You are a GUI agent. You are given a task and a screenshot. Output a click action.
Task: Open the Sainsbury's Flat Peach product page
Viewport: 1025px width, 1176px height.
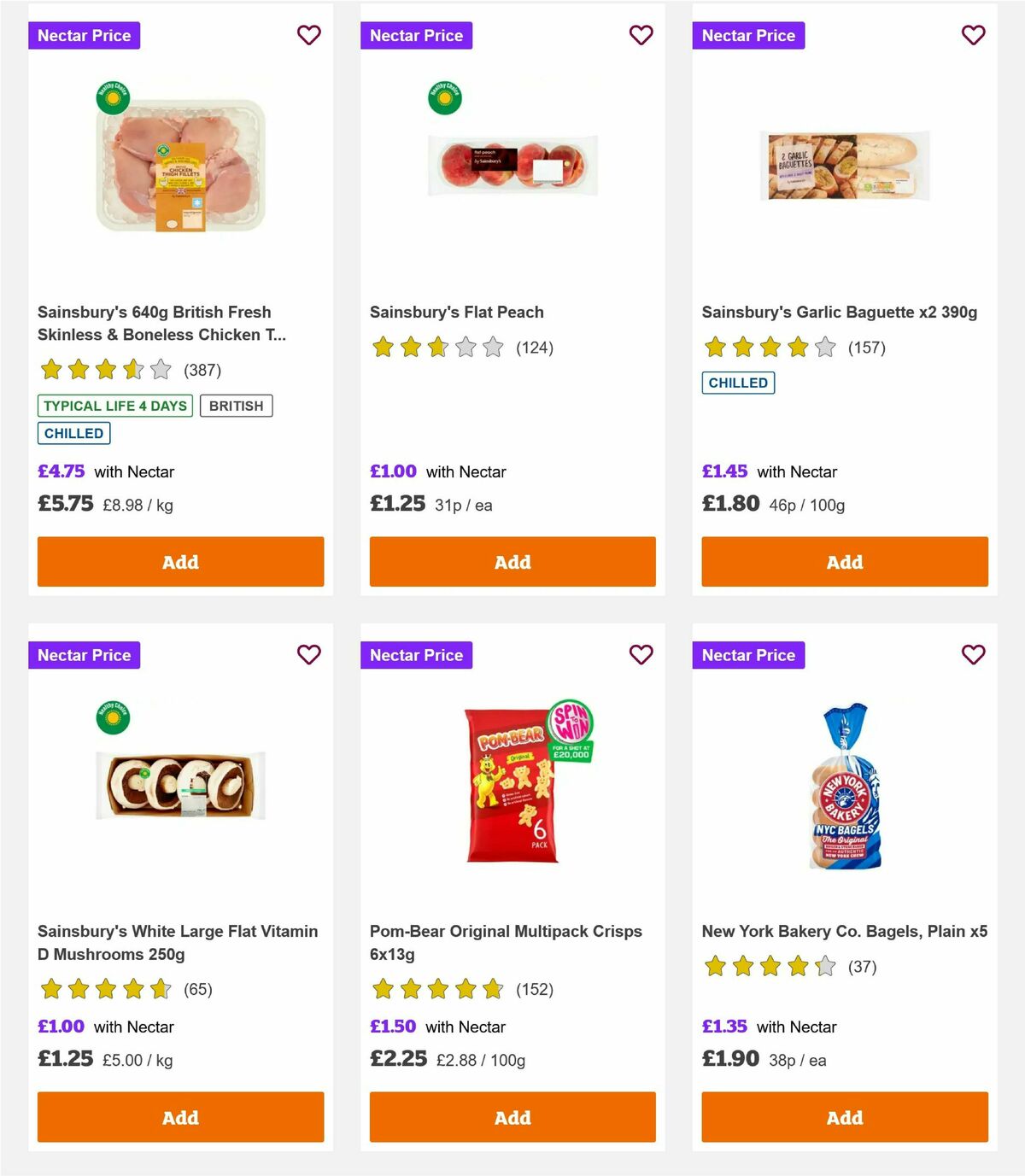(x=456, y=312)
